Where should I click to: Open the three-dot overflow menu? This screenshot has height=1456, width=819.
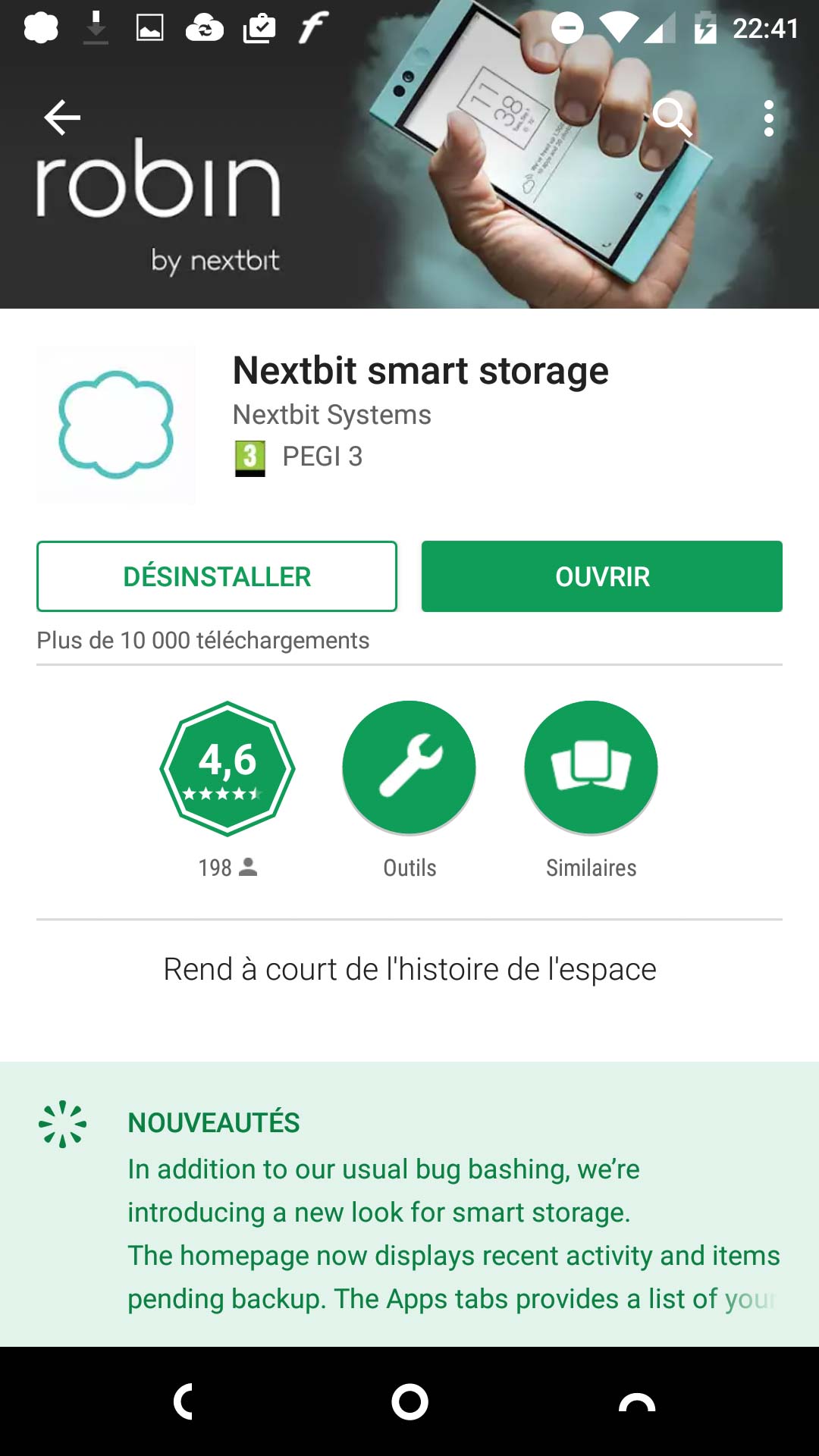point(768,118)
